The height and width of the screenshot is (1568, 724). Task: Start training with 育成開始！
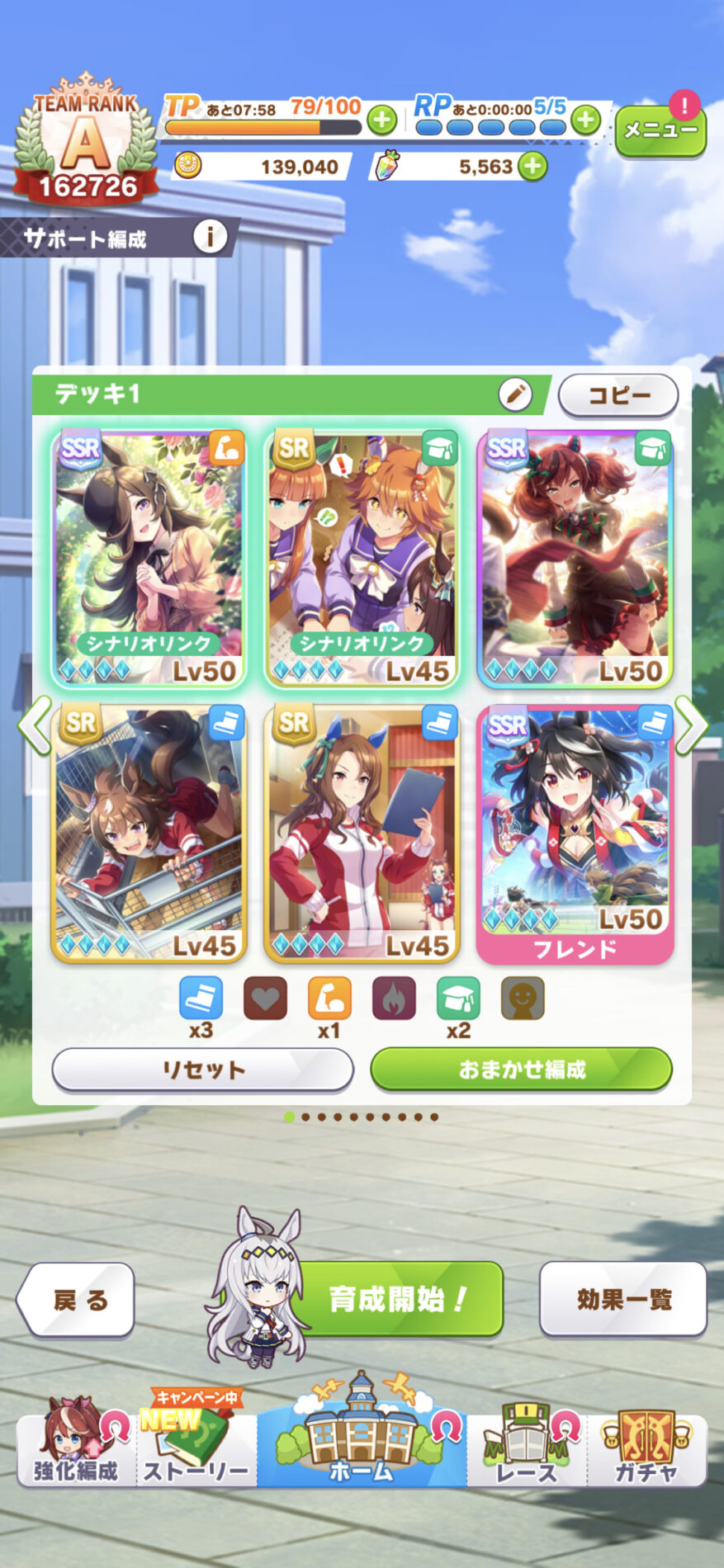pos(398,1299)
